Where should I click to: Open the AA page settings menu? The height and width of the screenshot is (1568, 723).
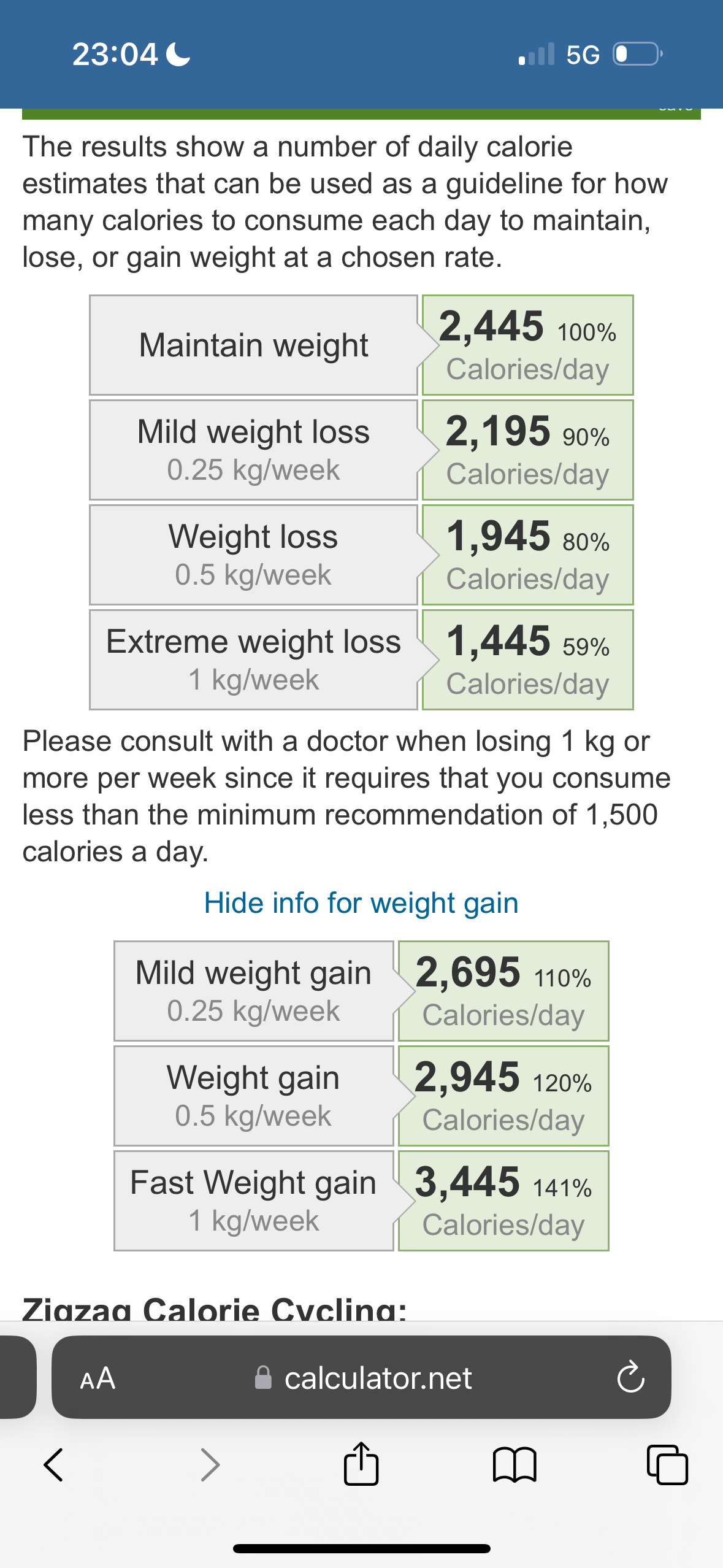click(x=98, y=1378)
